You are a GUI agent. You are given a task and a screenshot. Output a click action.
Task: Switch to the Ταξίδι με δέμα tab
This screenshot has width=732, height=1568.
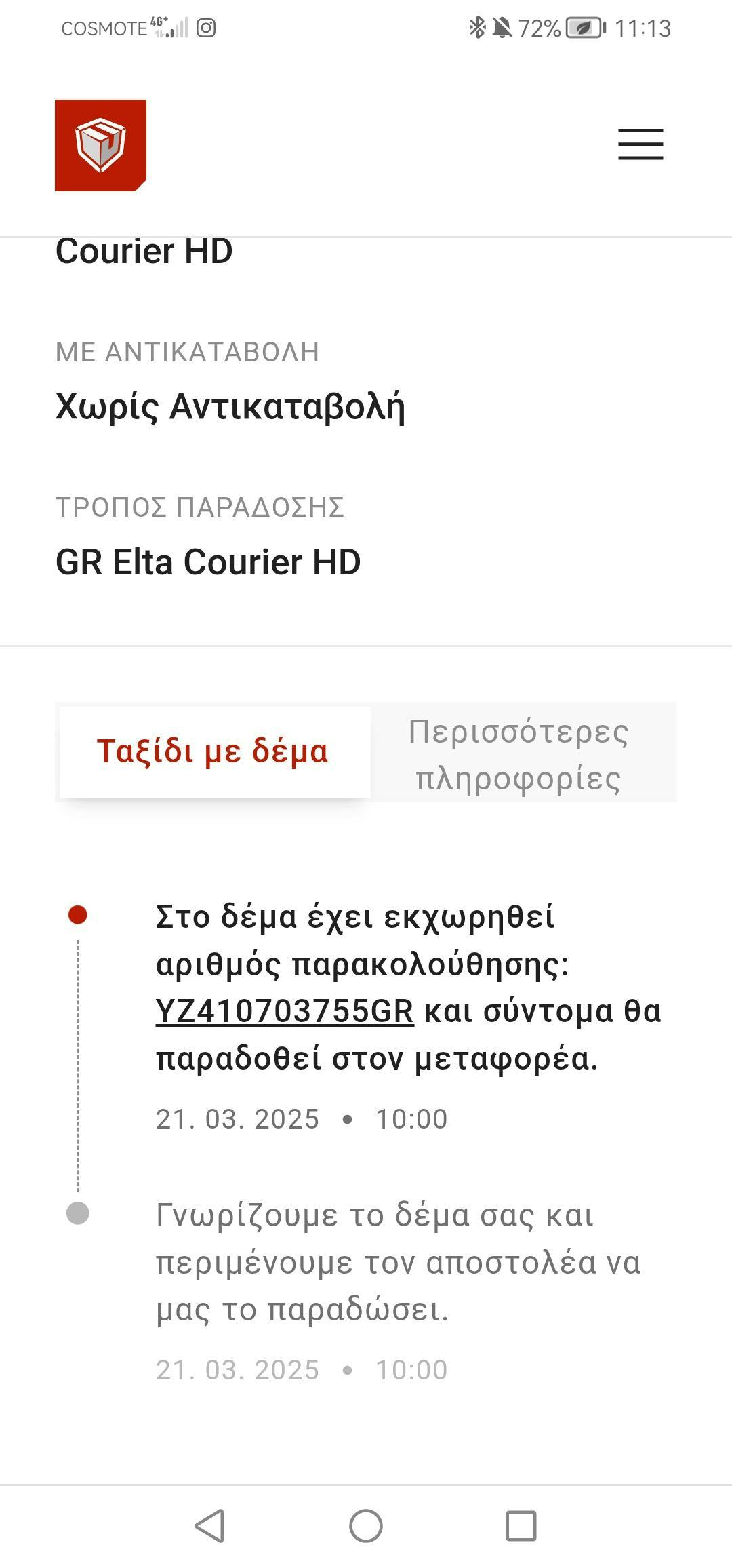click(x=214, y=752)
